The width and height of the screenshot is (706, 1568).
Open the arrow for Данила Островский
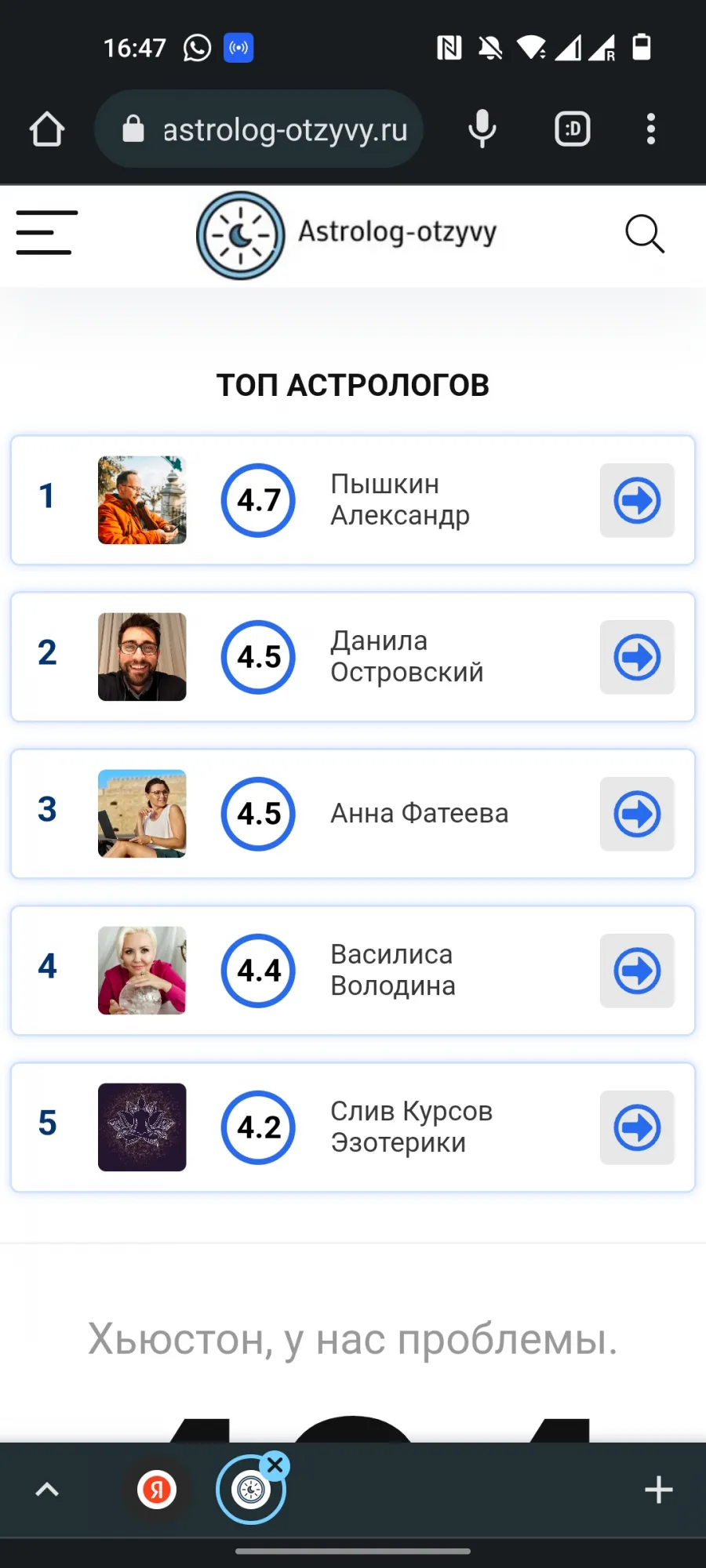637,657
